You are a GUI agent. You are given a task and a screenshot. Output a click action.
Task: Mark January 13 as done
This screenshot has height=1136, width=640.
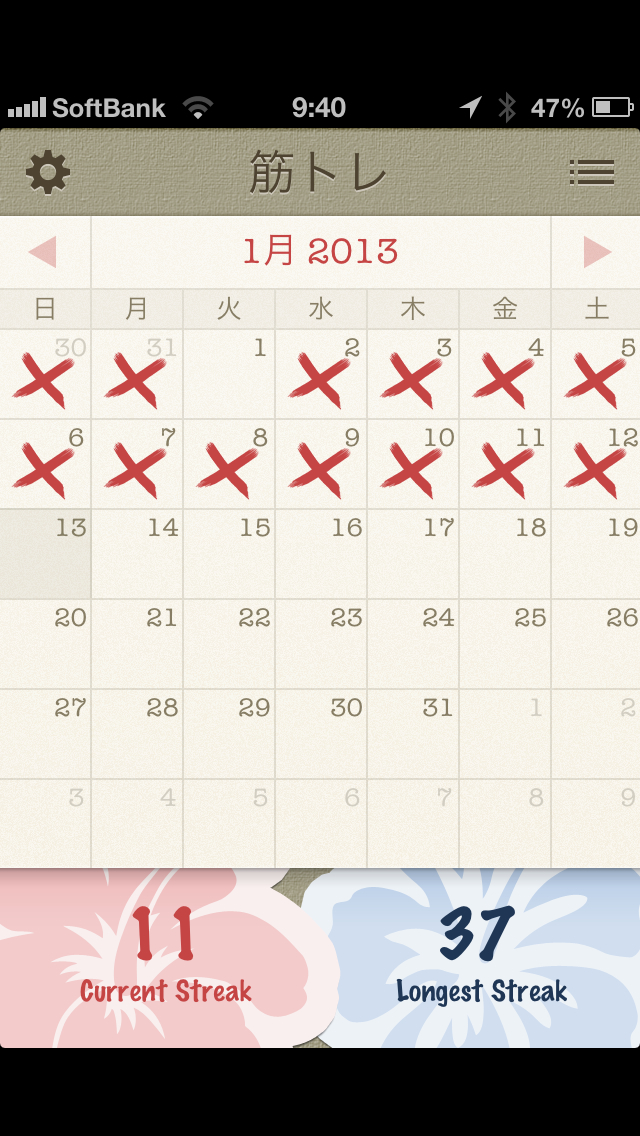[45, 554]
